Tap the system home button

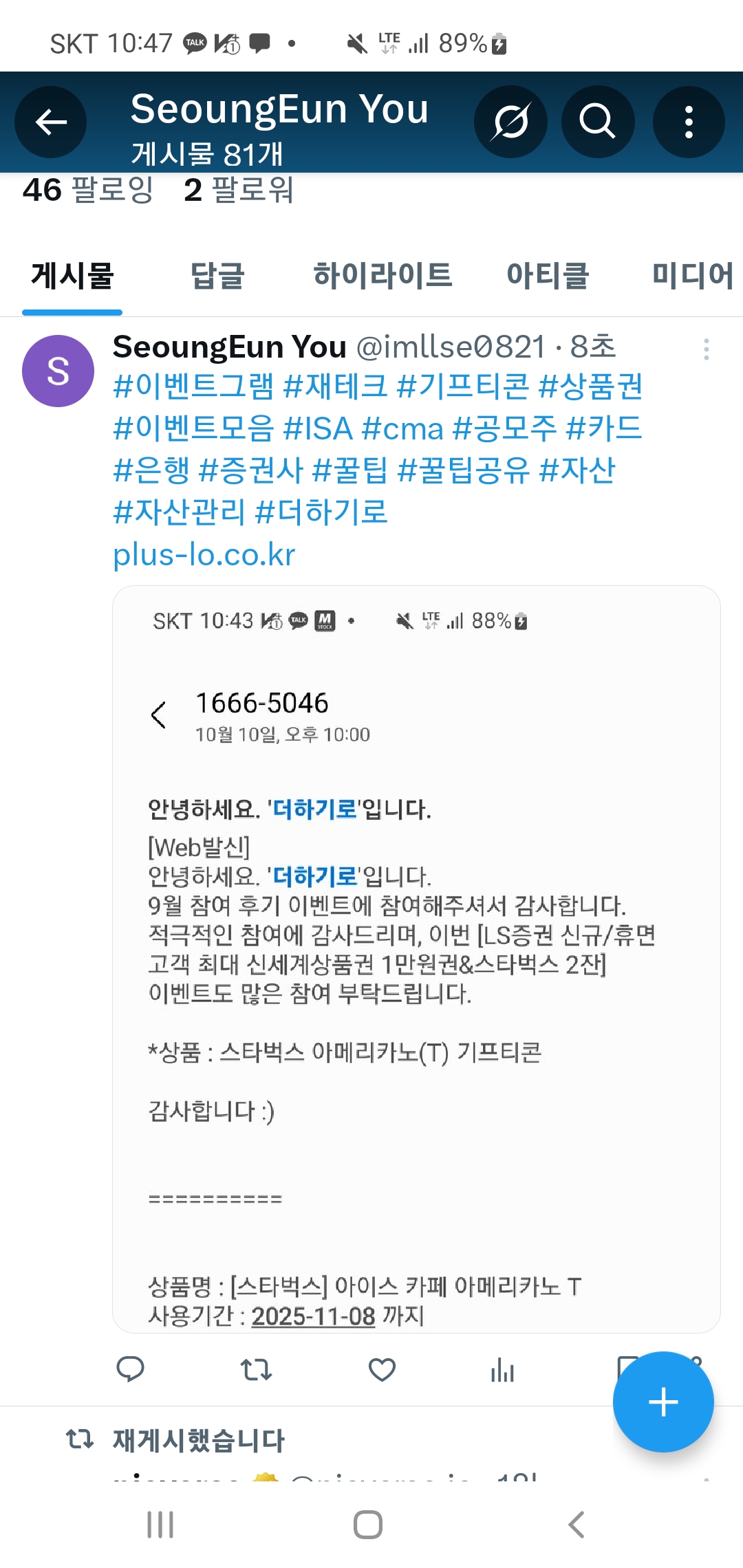point(368,1525)
